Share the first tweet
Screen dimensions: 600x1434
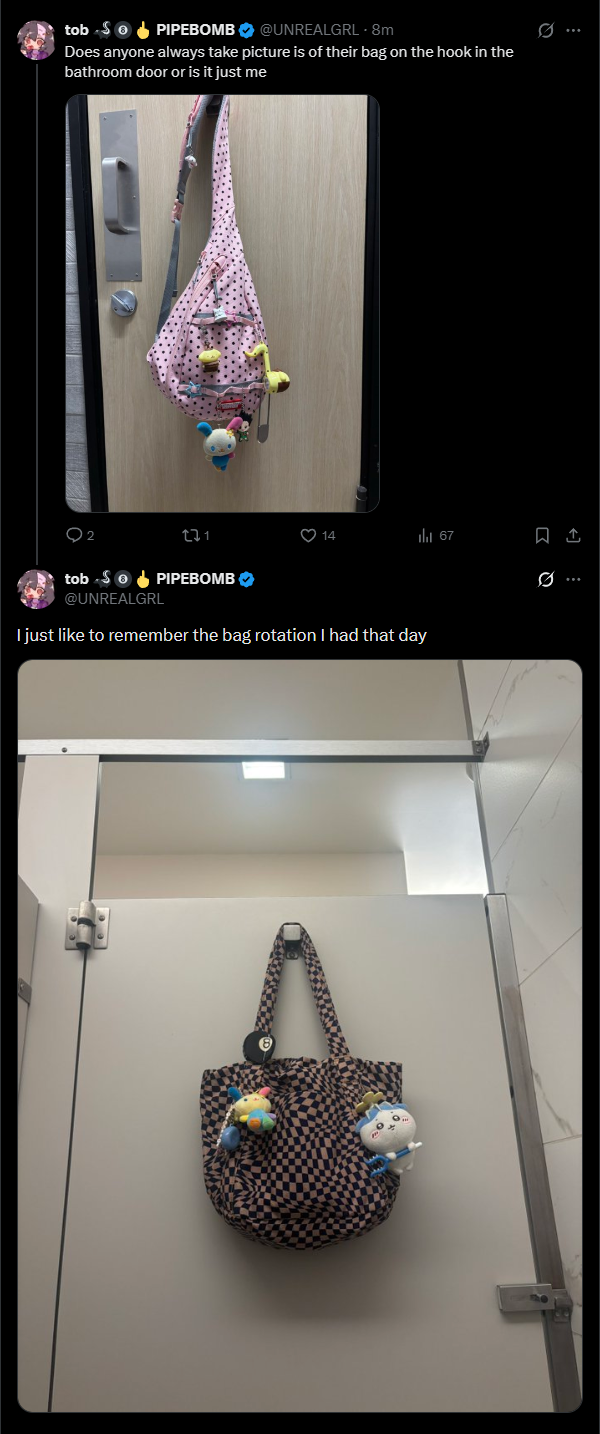point(573,535)
